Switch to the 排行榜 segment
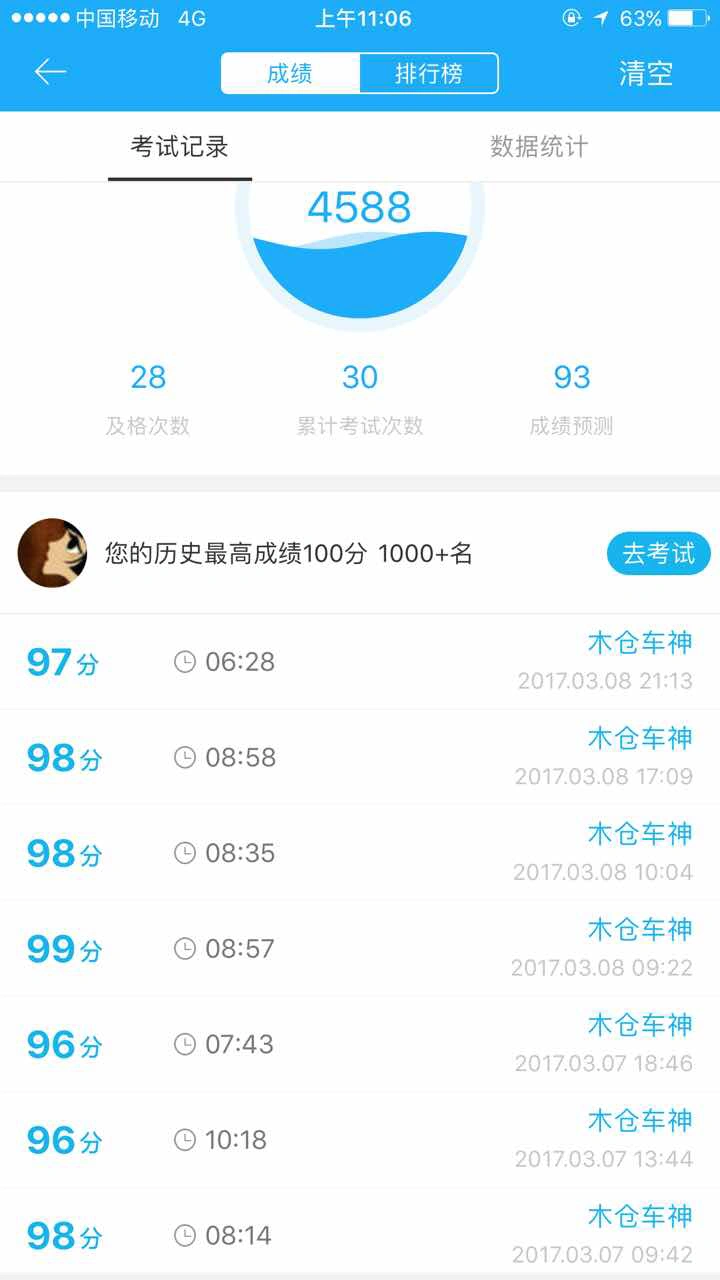Viewport: 720px width, 1280px height. point(428,73)
